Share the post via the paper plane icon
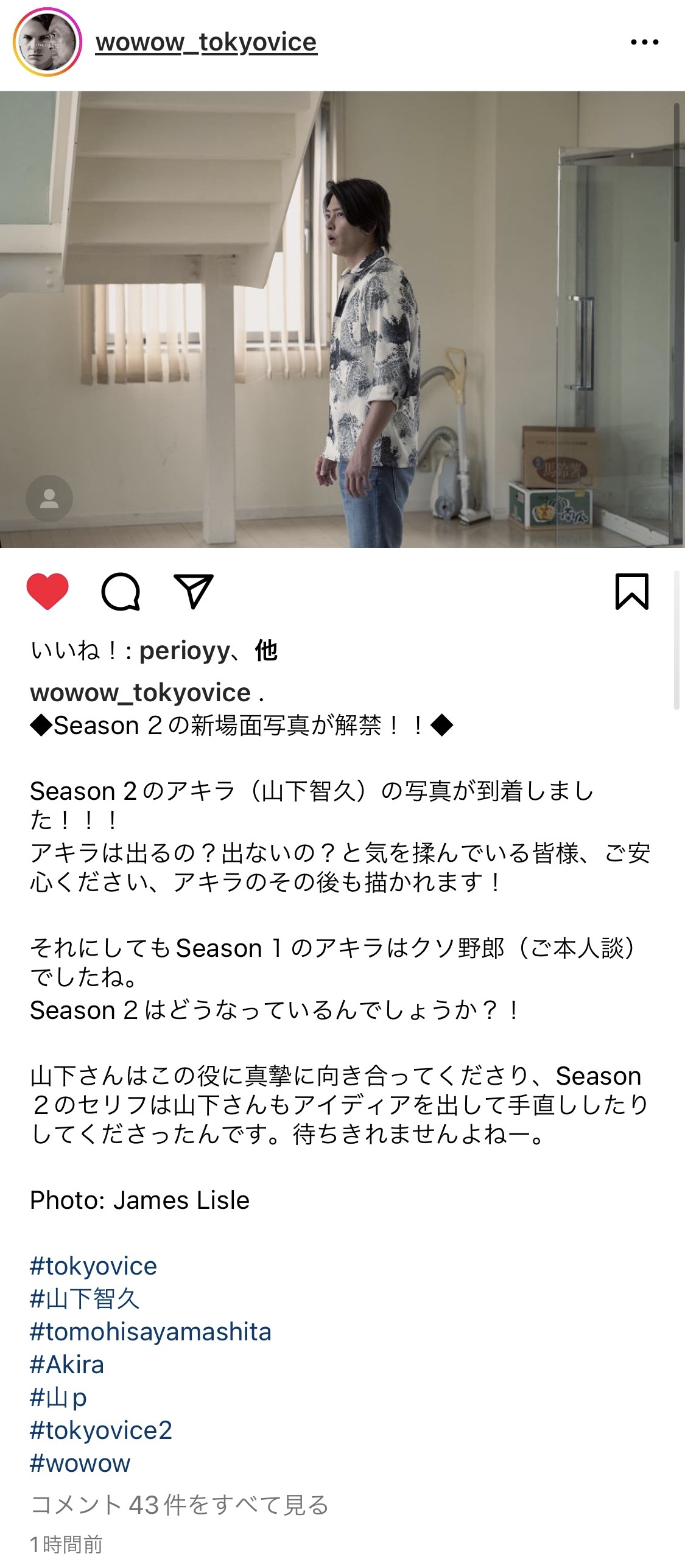685x1568 pixels. click(194, 591)
